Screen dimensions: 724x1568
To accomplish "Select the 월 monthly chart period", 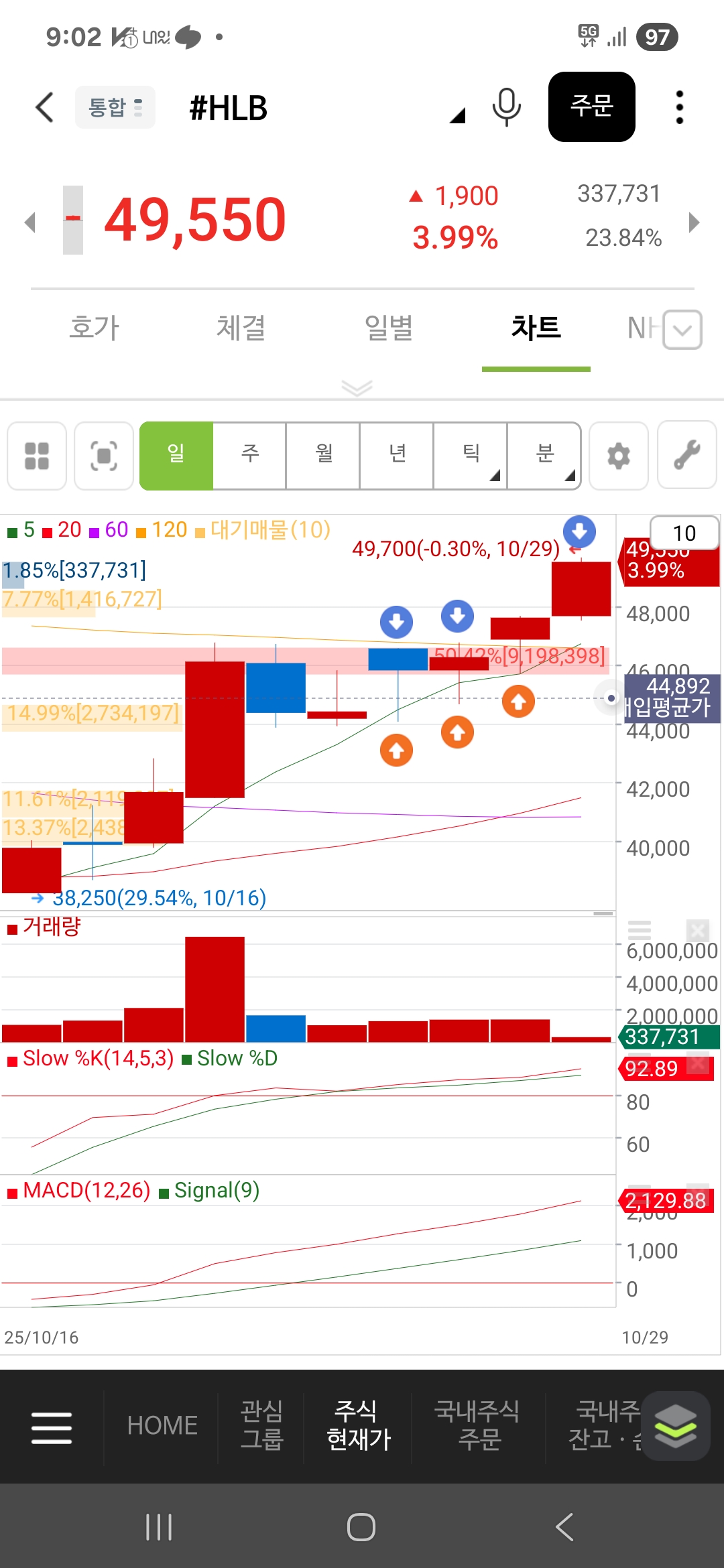I will pyautogui.click(x=323, y=456).
